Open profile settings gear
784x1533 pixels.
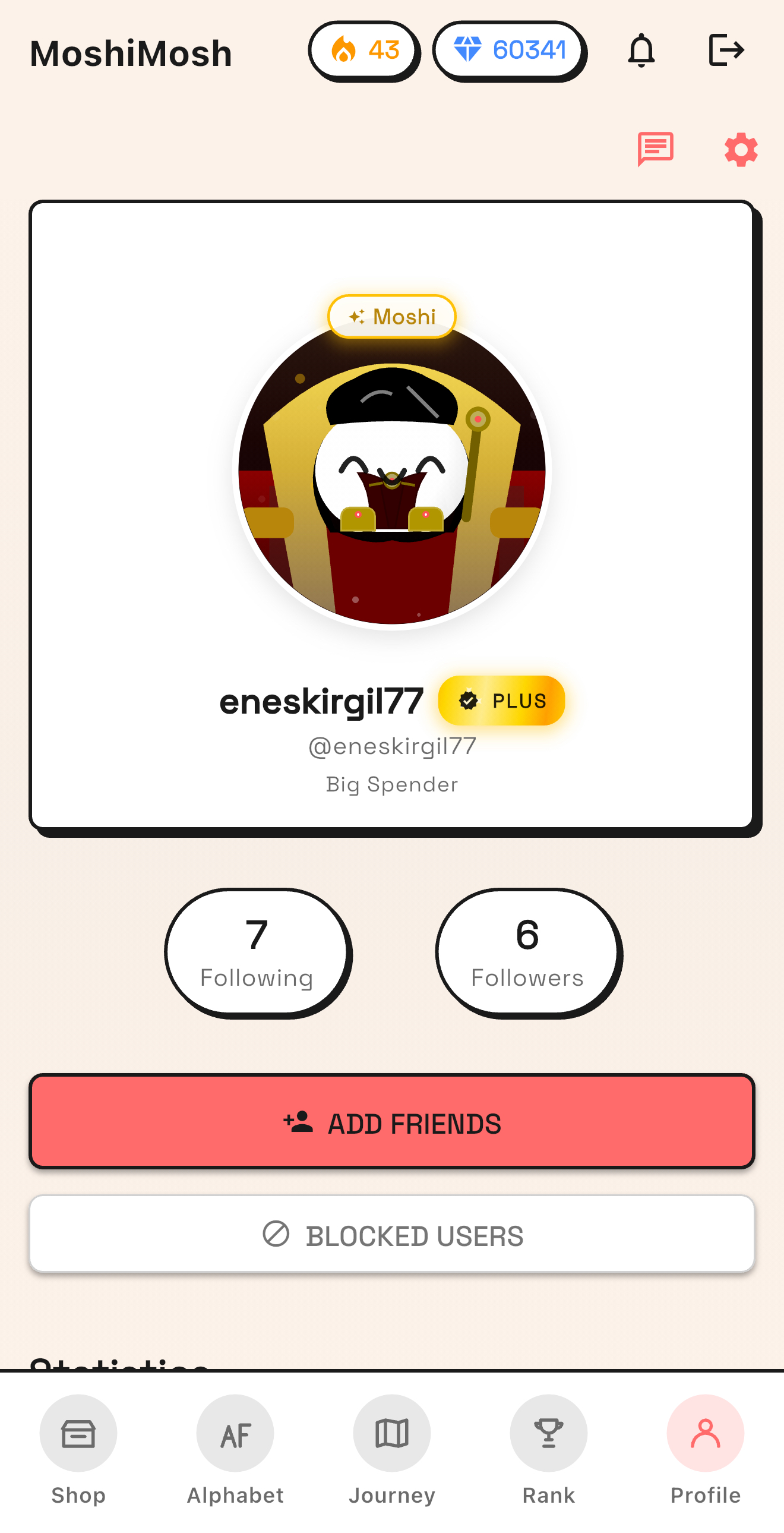pyautogui.click(x=741, y=149)
